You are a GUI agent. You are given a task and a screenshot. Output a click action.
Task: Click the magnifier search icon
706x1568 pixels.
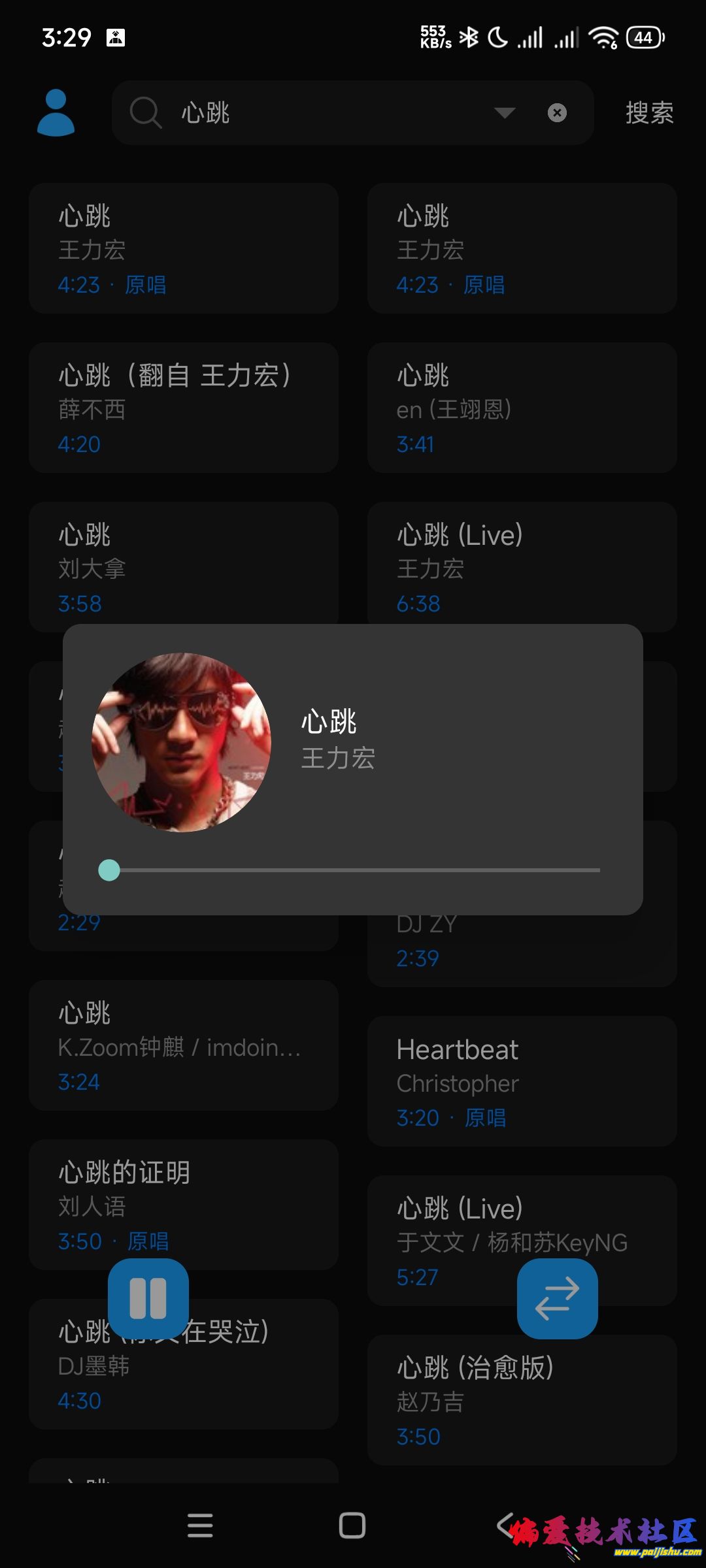(x=146, y=112)
